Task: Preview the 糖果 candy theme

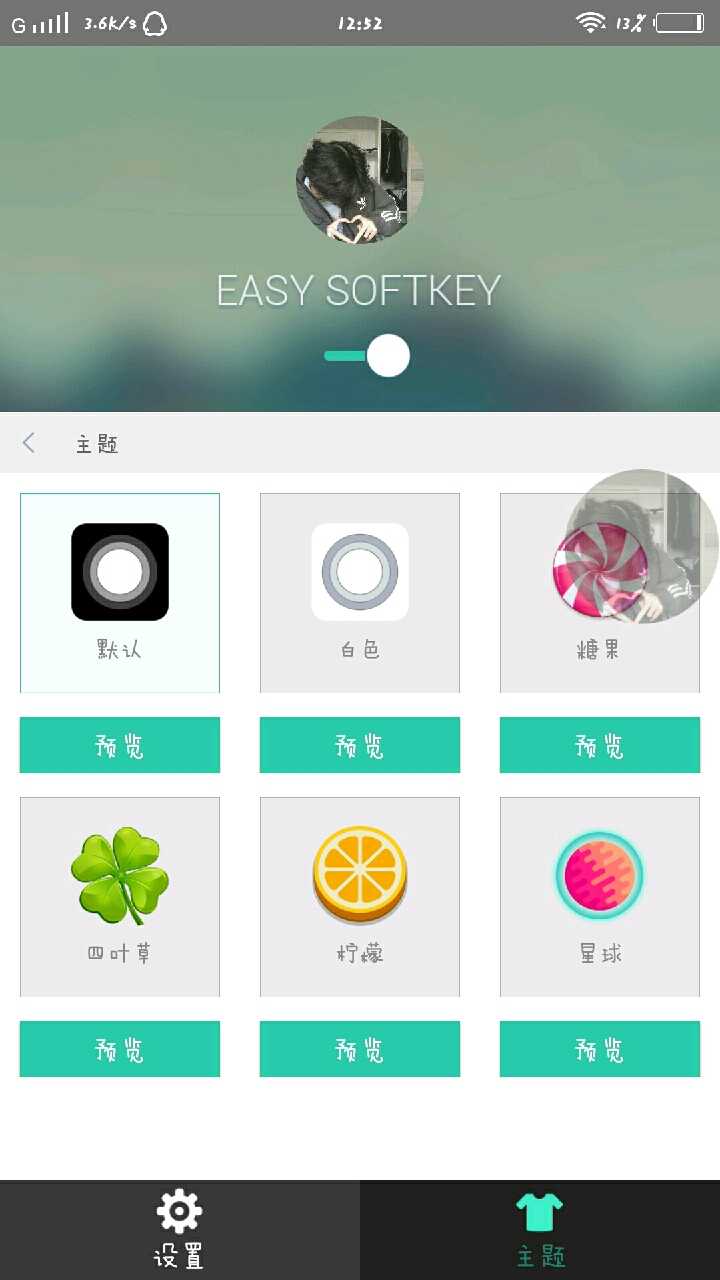Action: 600,745
